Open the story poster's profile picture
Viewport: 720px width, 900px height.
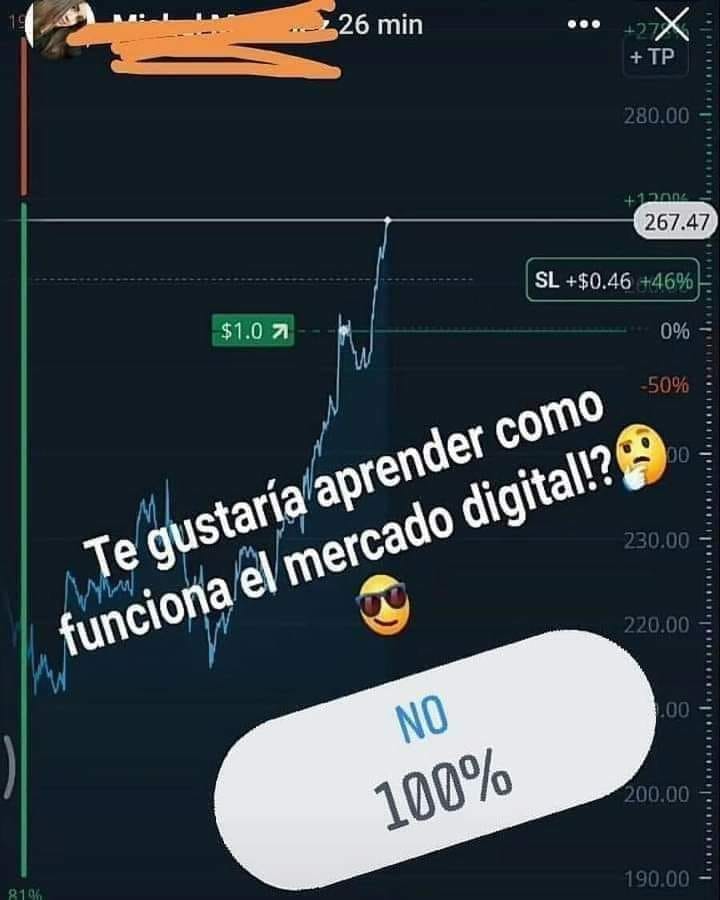coord(64,22)
